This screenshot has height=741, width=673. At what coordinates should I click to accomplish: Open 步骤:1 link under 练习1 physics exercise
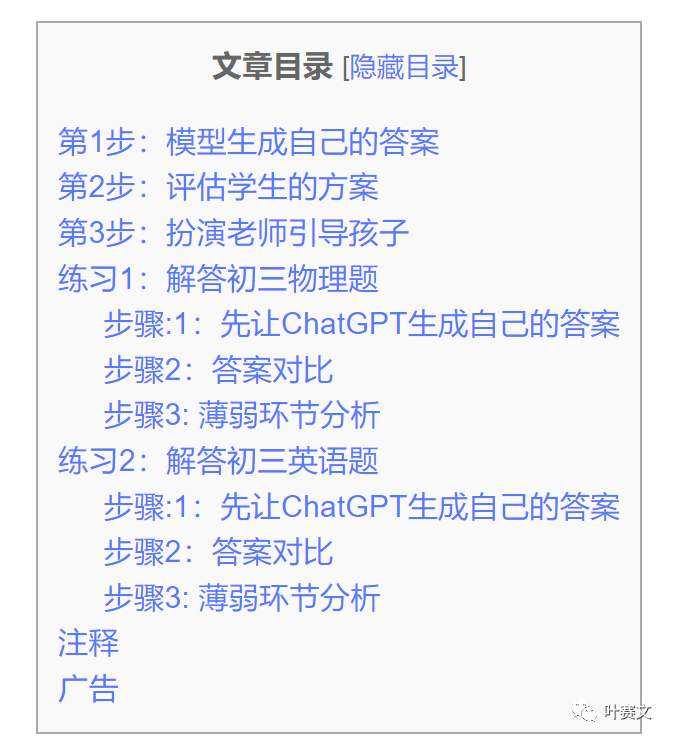(361, 324)
